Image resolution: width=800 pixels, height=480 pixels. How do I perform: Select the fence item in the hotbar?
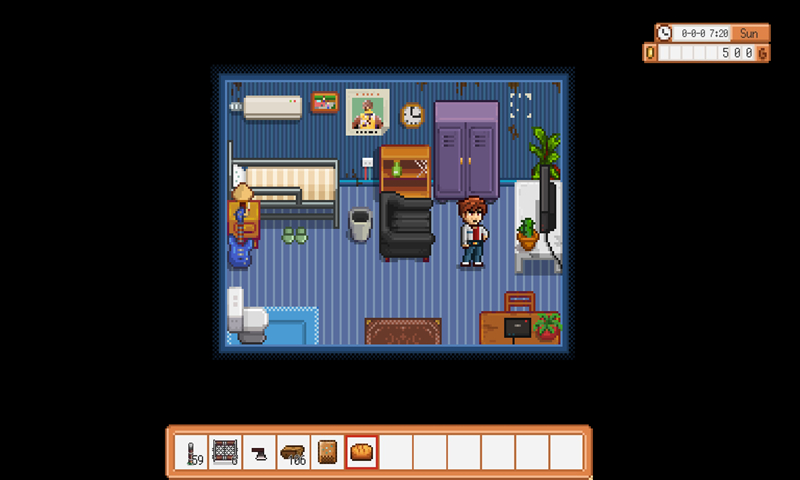click(x=225, y=452)
